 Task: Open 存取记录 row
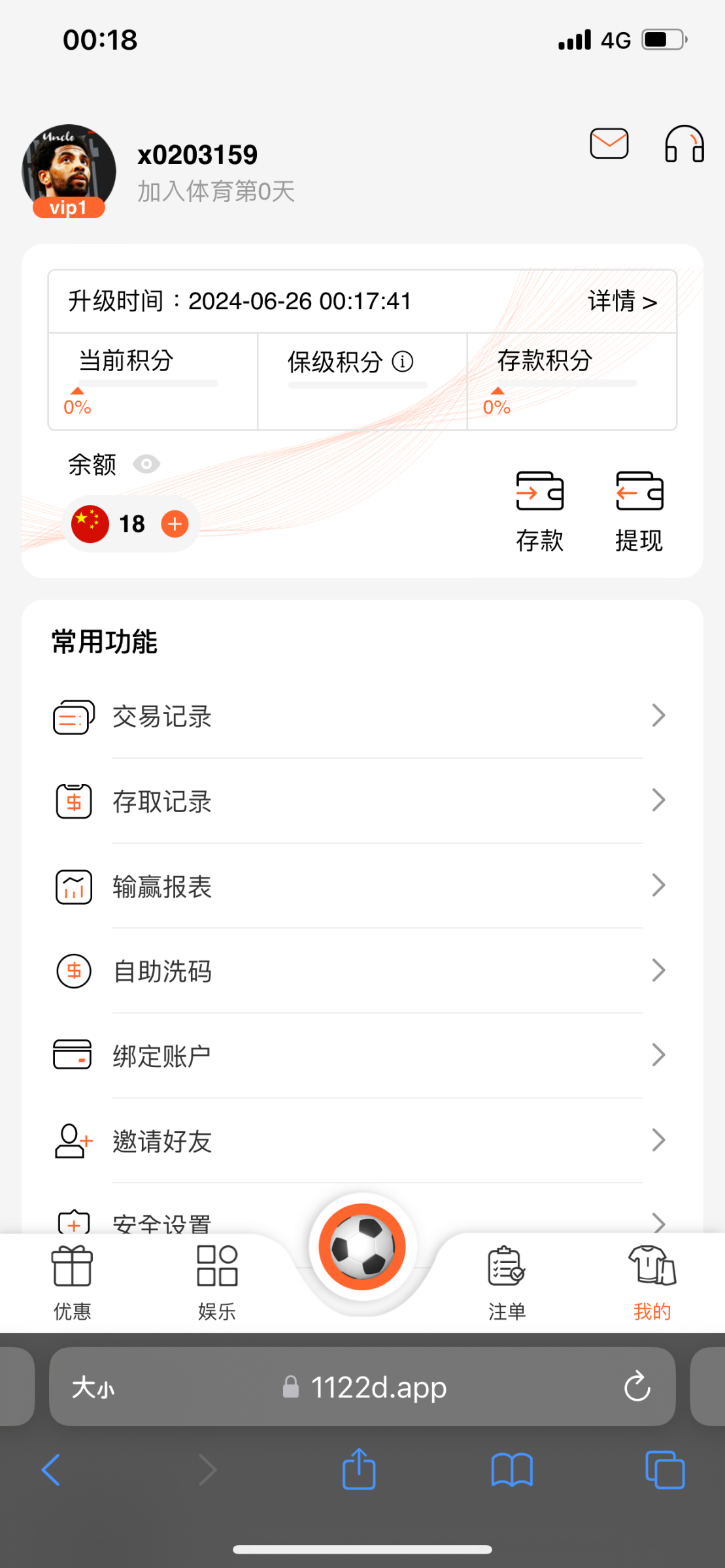point(360,801)
